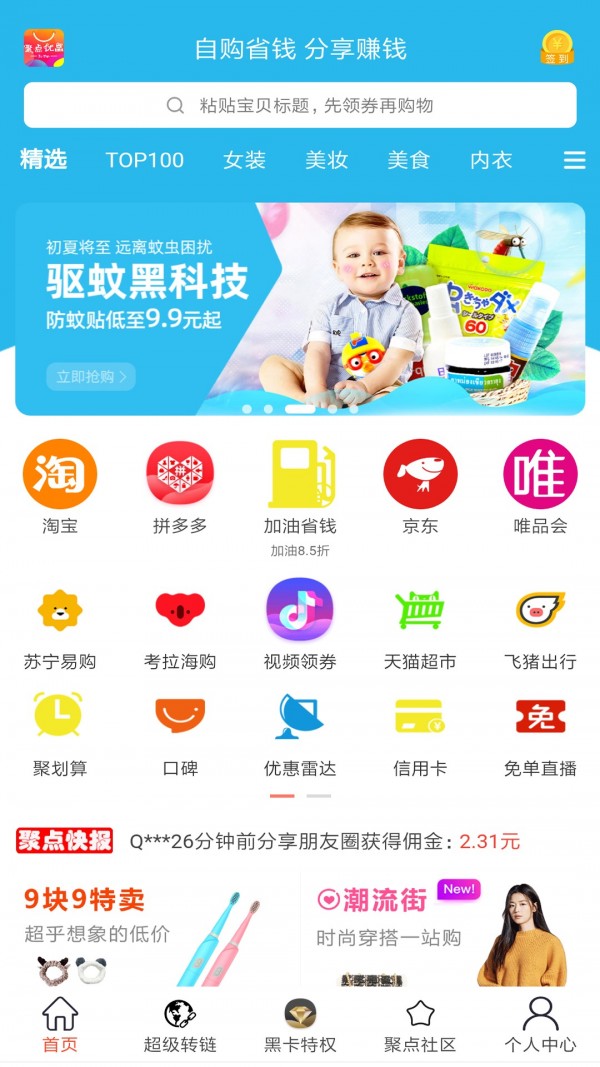
Task: Tap the search box to paste a product title
Action: click(300, 105)
